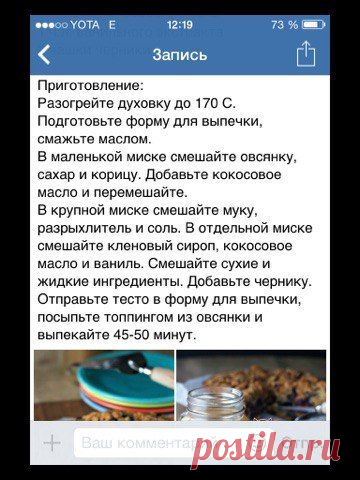Tap the plus icon to attach
The width and height of the screenshot is (360, 480).
(x=52, y=443)
